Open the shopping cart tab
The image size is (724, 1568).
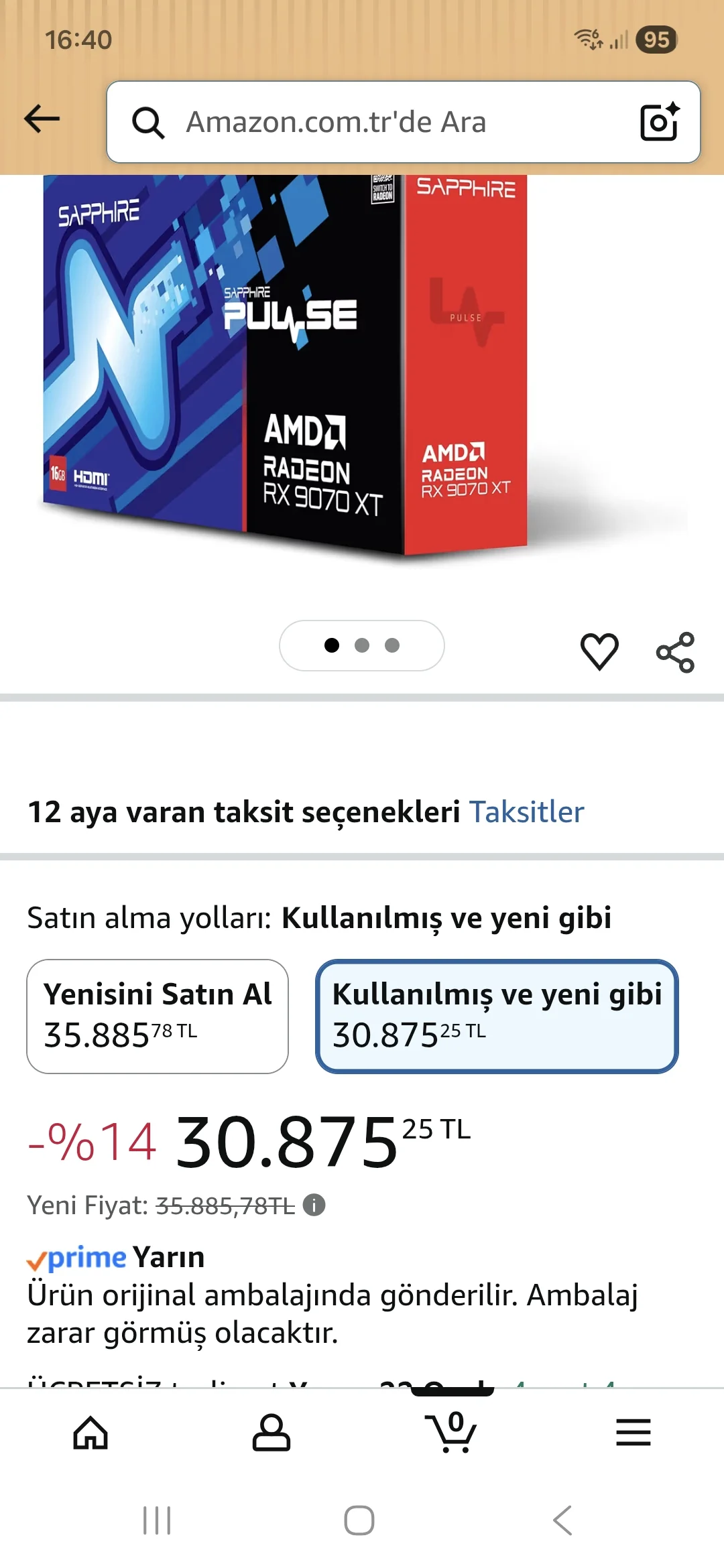click(x=451, y=1433)
